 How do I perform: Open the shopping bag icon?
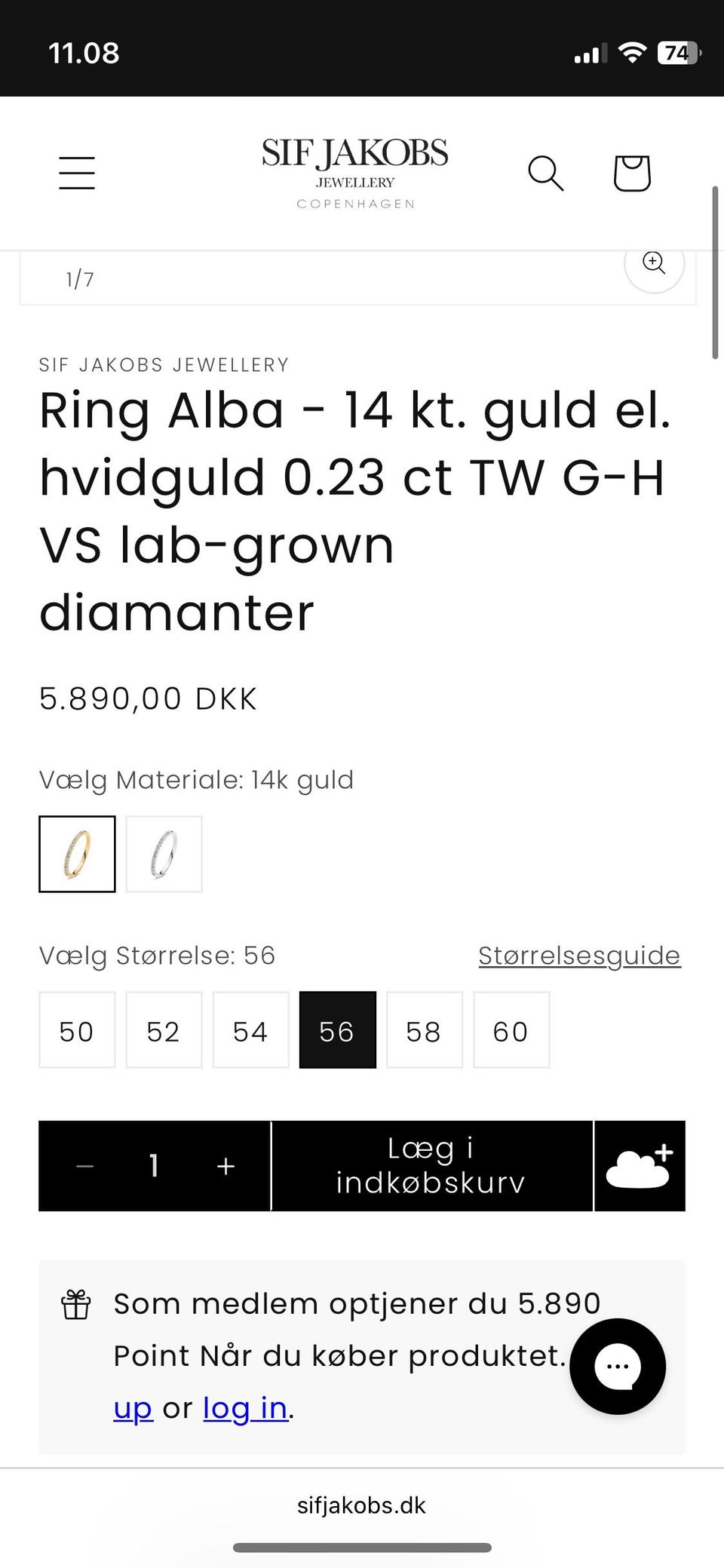pyautogui.click(x=632, y=172)
